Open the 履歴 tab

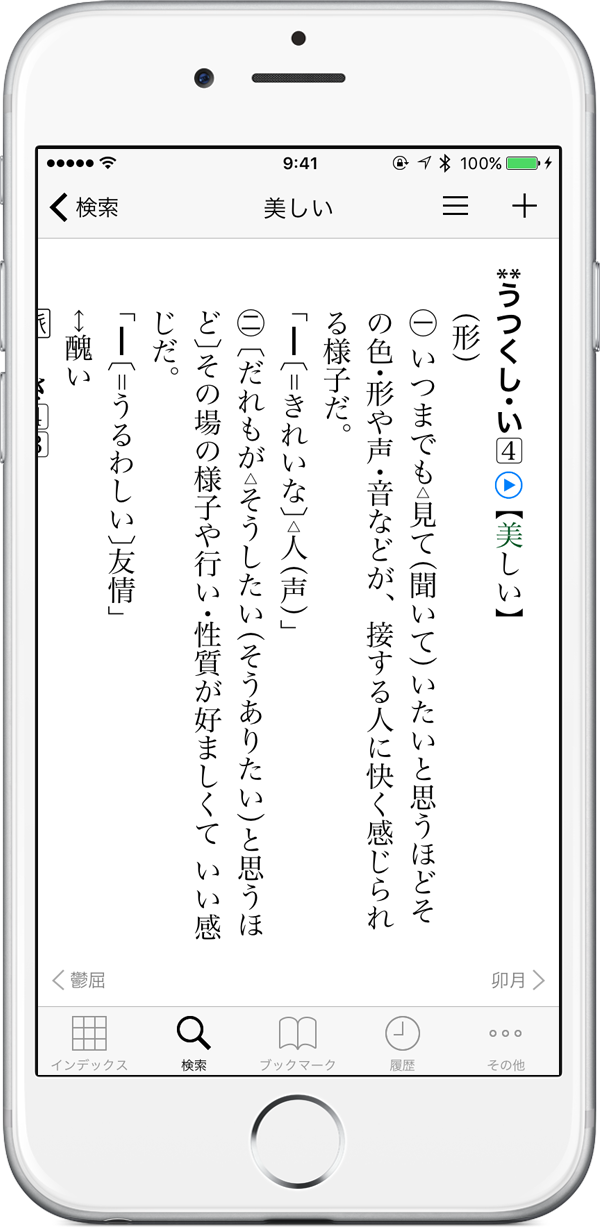402,1043
